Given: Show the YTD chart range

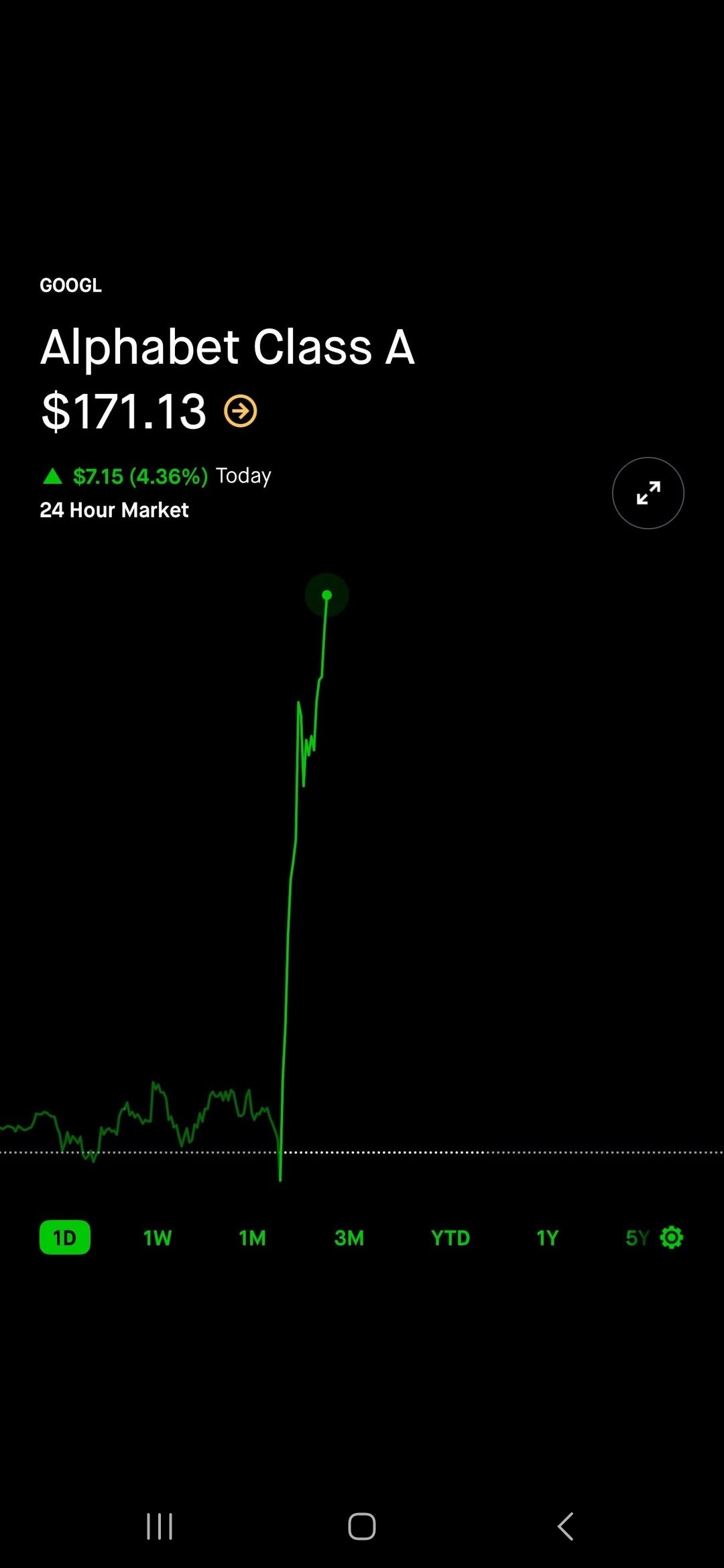Looking at the screenshot, I should click(x=450, y=1238).
